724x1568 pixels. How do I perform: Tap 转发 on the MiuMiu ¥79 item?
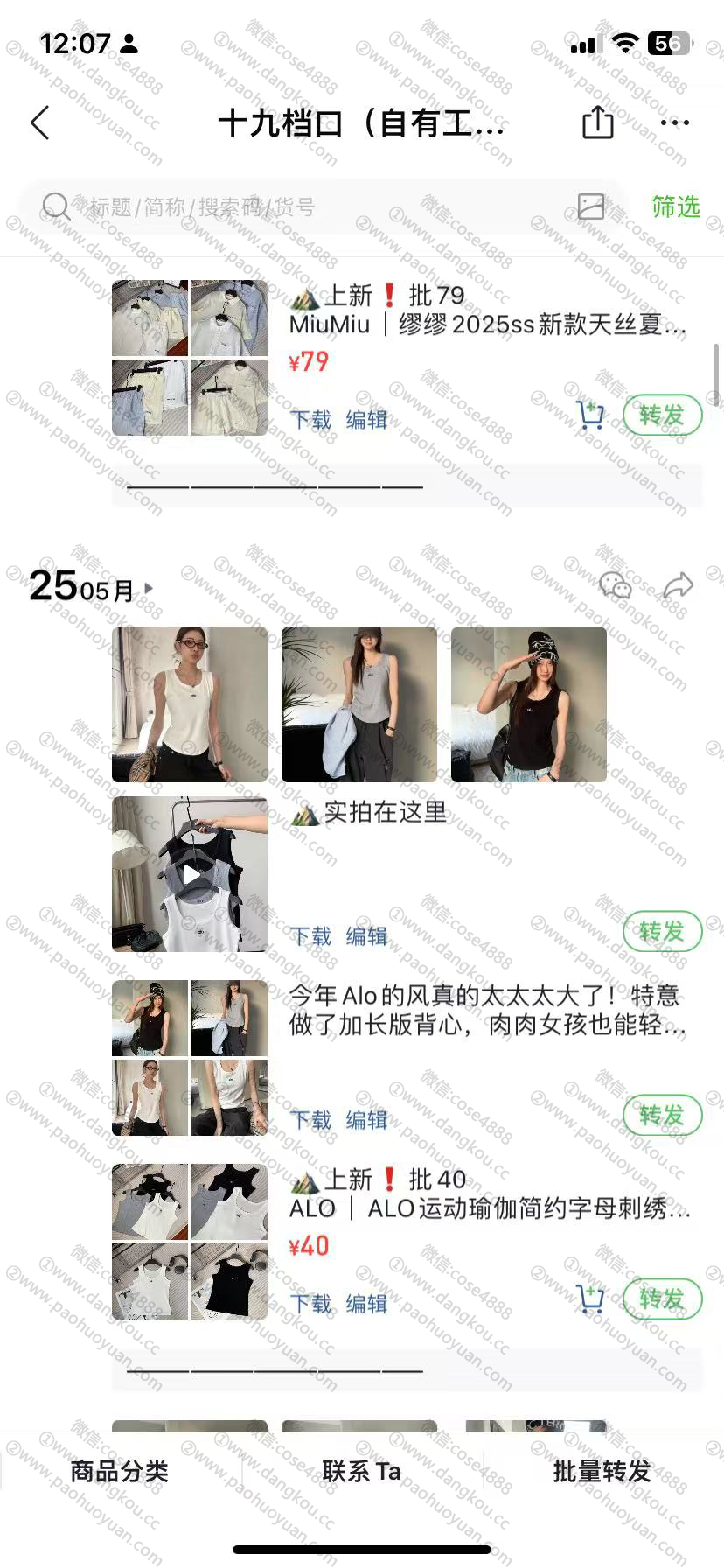tap(663, 415)
